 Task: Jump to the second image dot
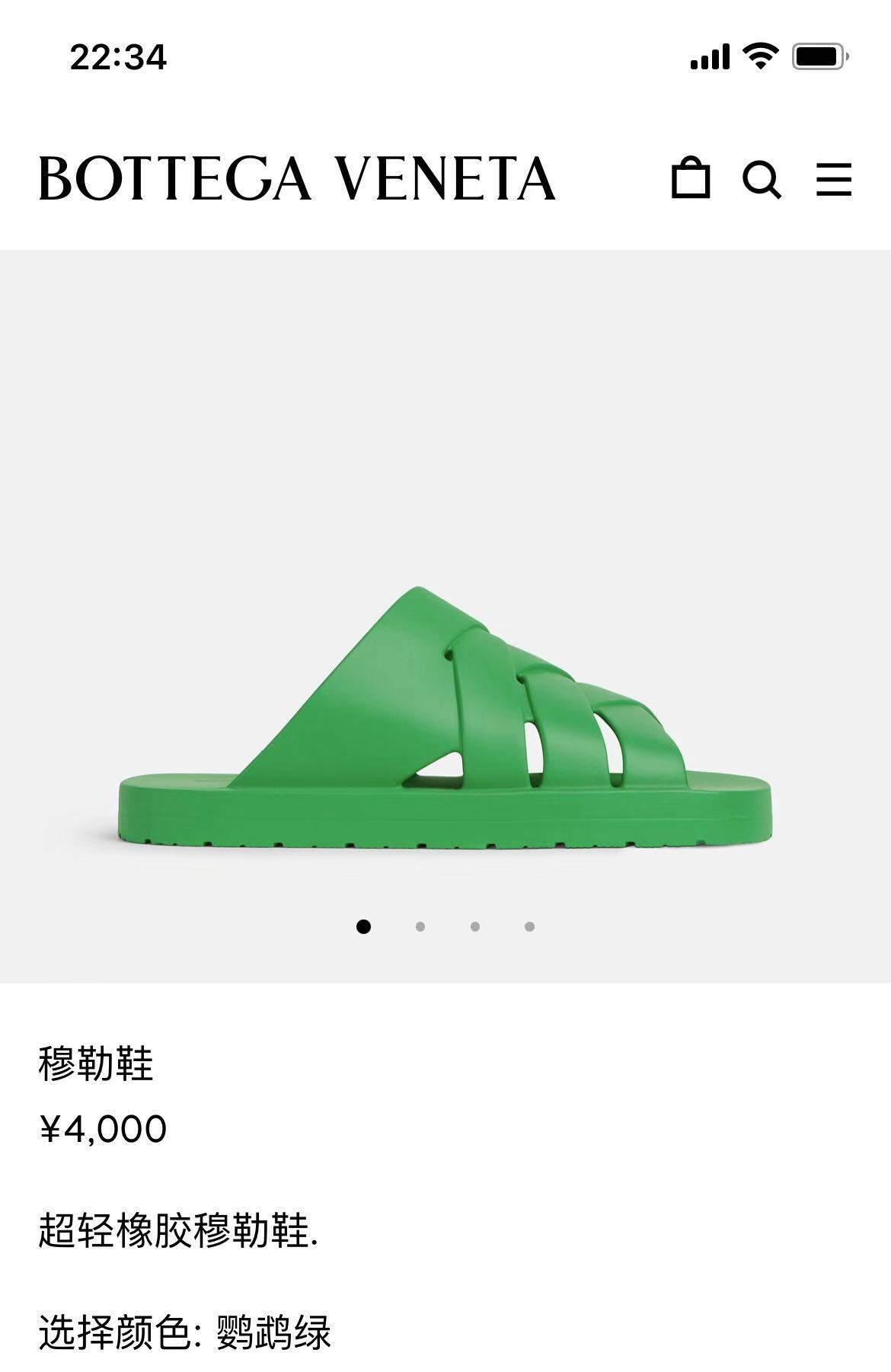(420, 926)
